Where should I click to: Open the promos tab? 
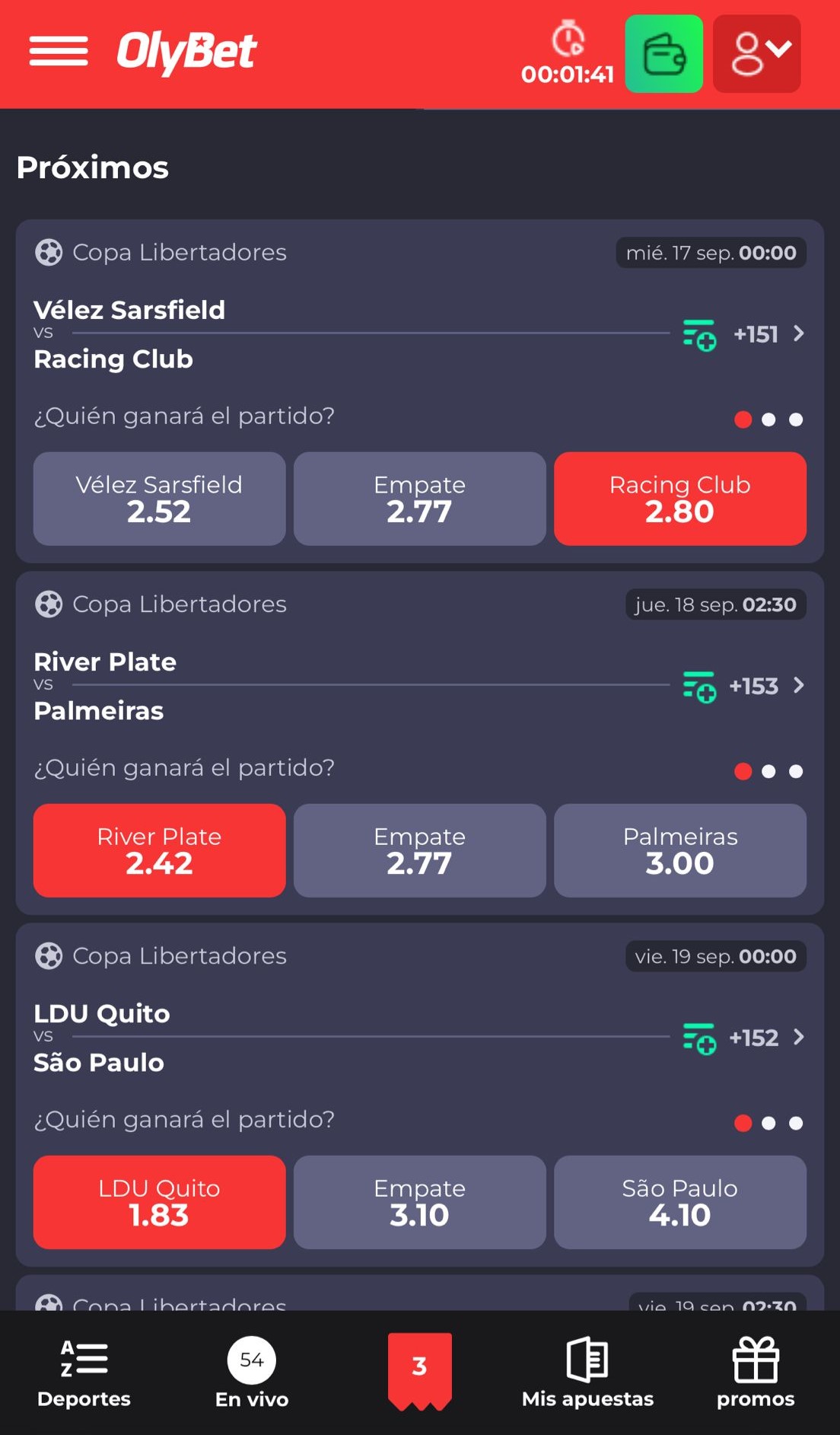coord(756,1373)
